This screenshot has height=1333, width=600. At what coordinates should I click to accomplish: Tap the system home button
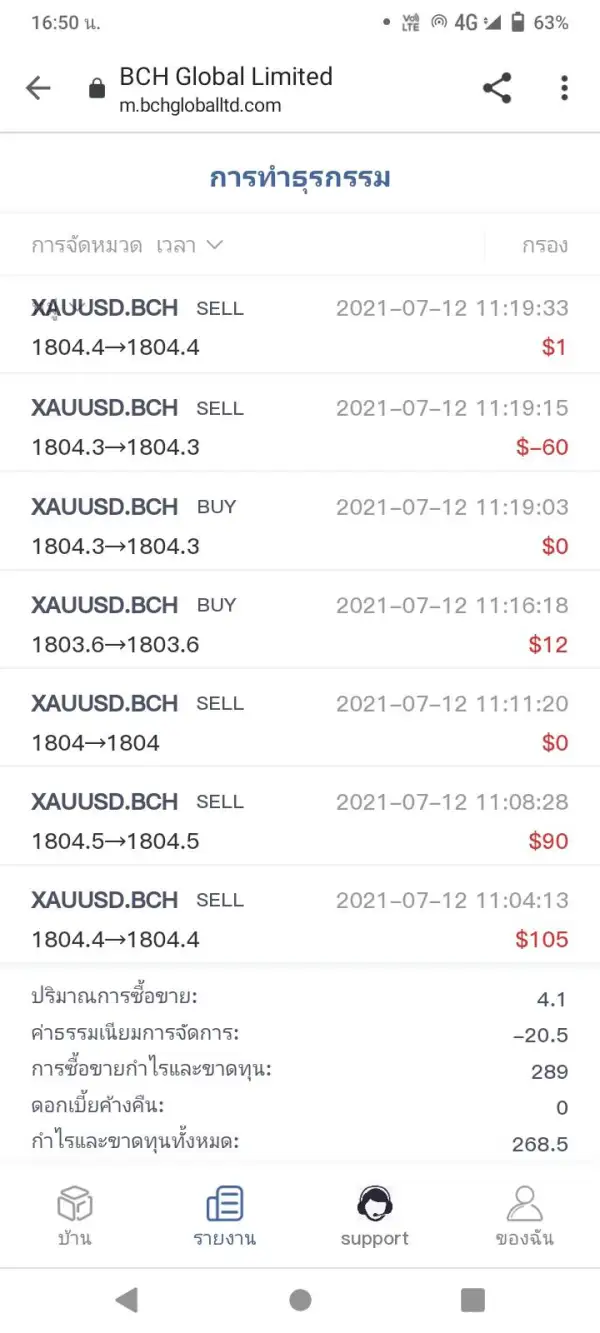click(300, 1300)
